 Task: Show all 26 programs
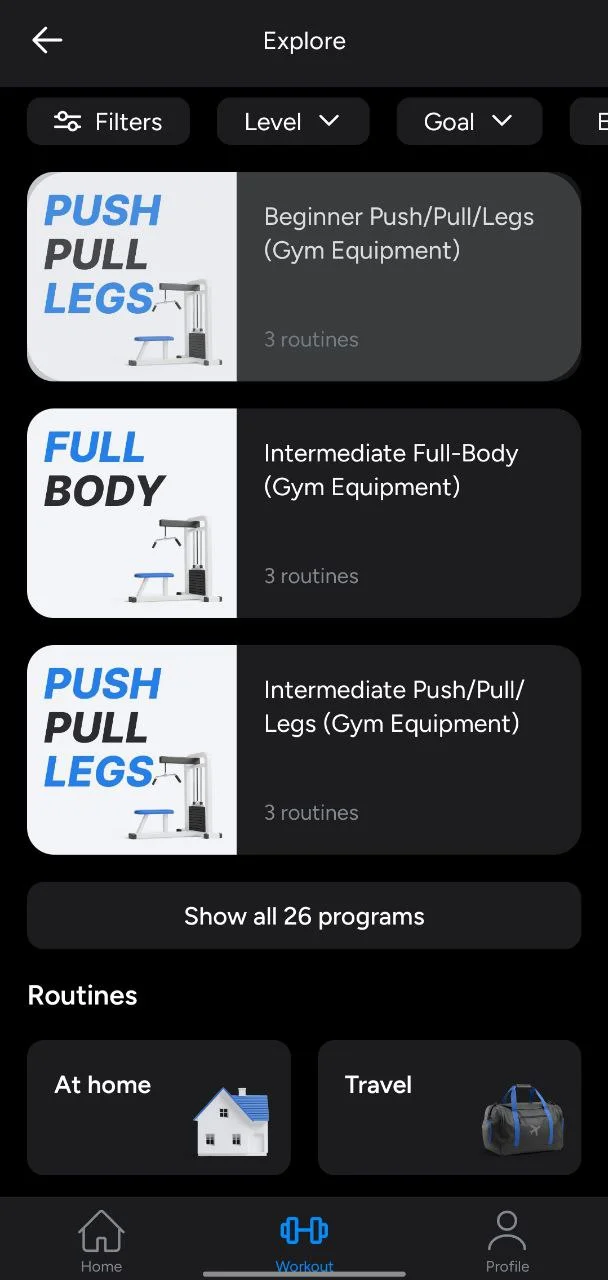tap(304, 916)
